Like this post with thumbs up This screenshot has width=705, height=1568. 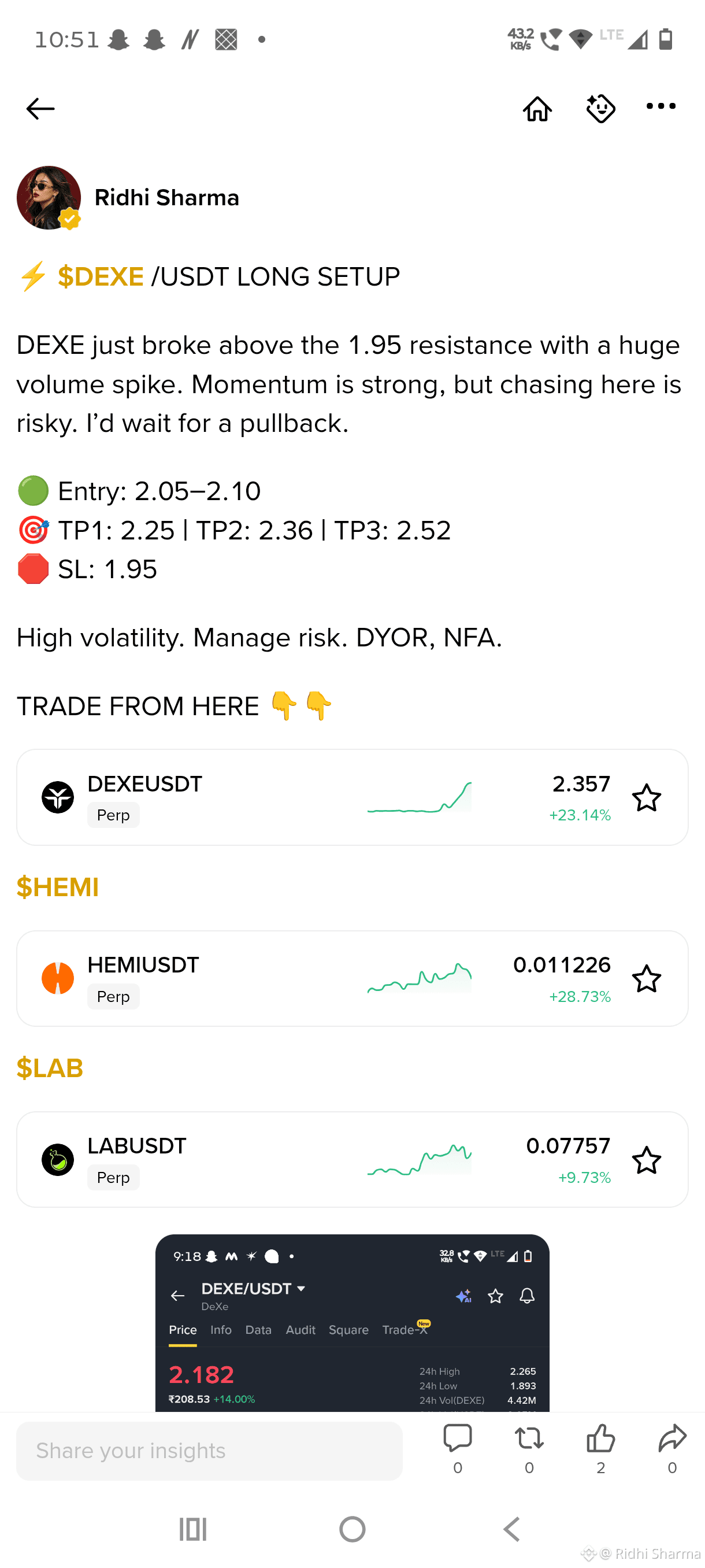point(600,1448)
